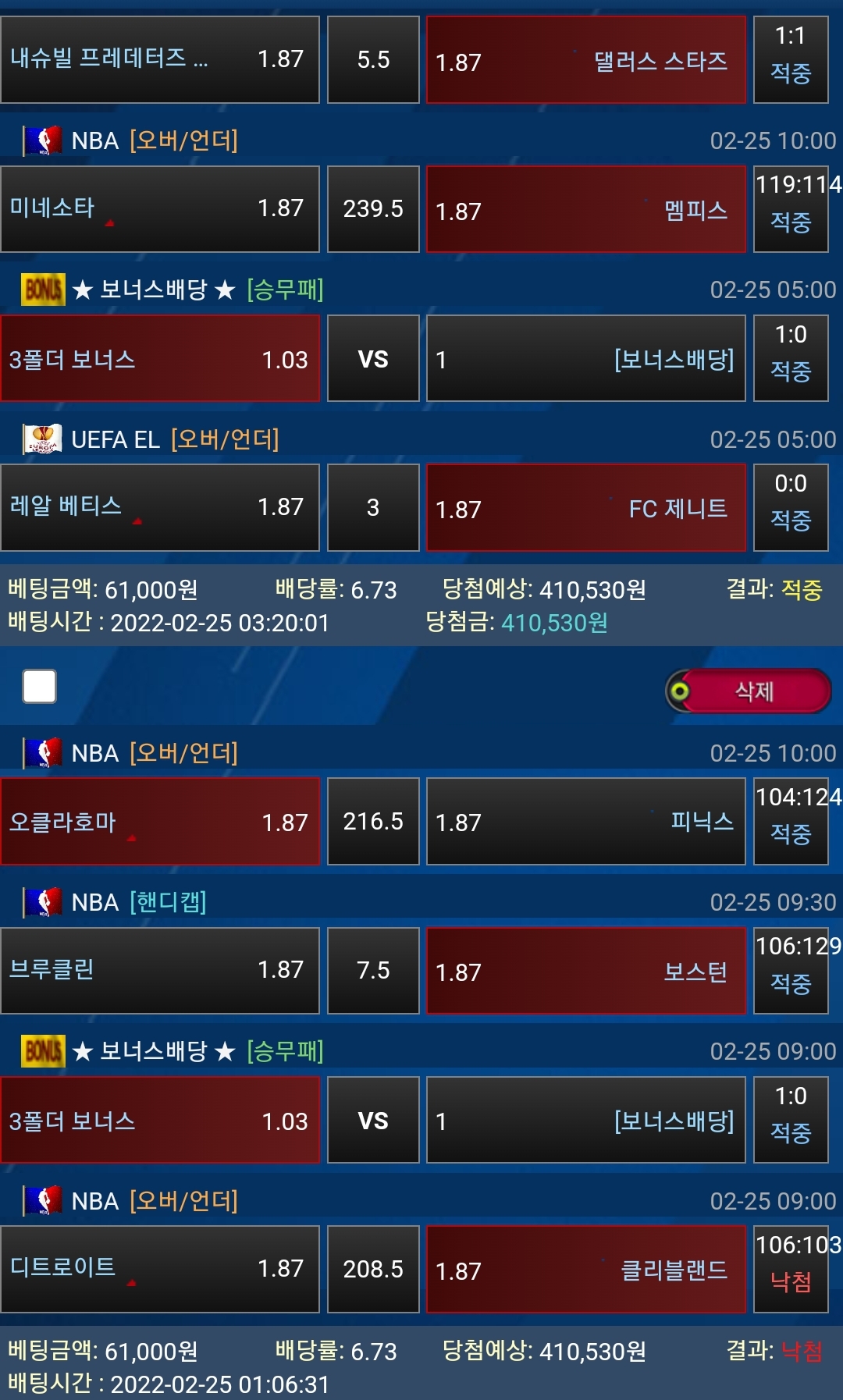Check the bet slip selection checkbox

click(x=40, y=687)
